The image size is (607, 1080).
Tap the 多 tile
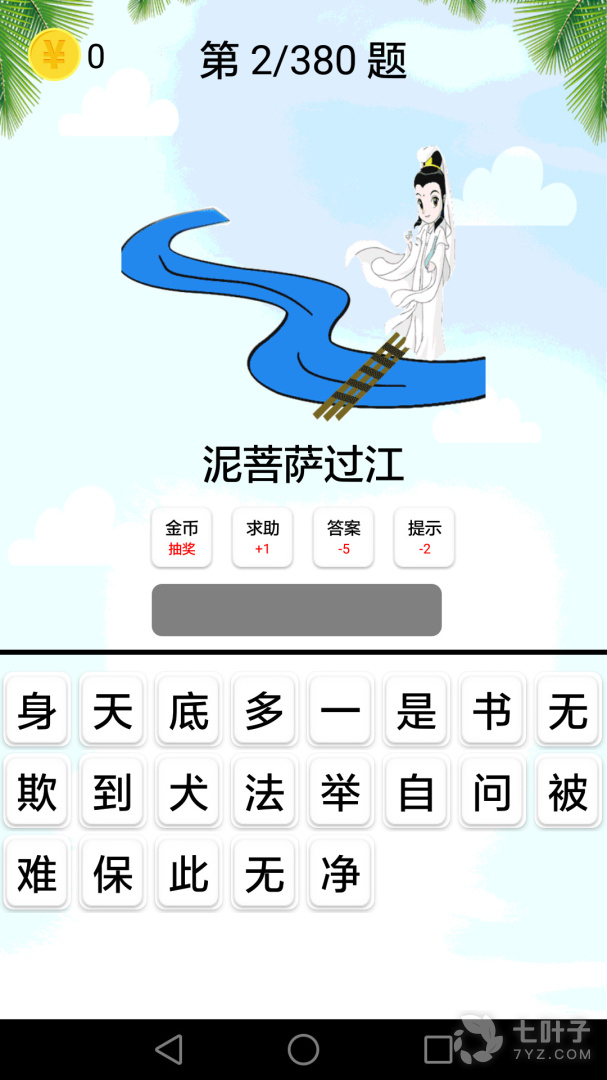tap(264, 711)
